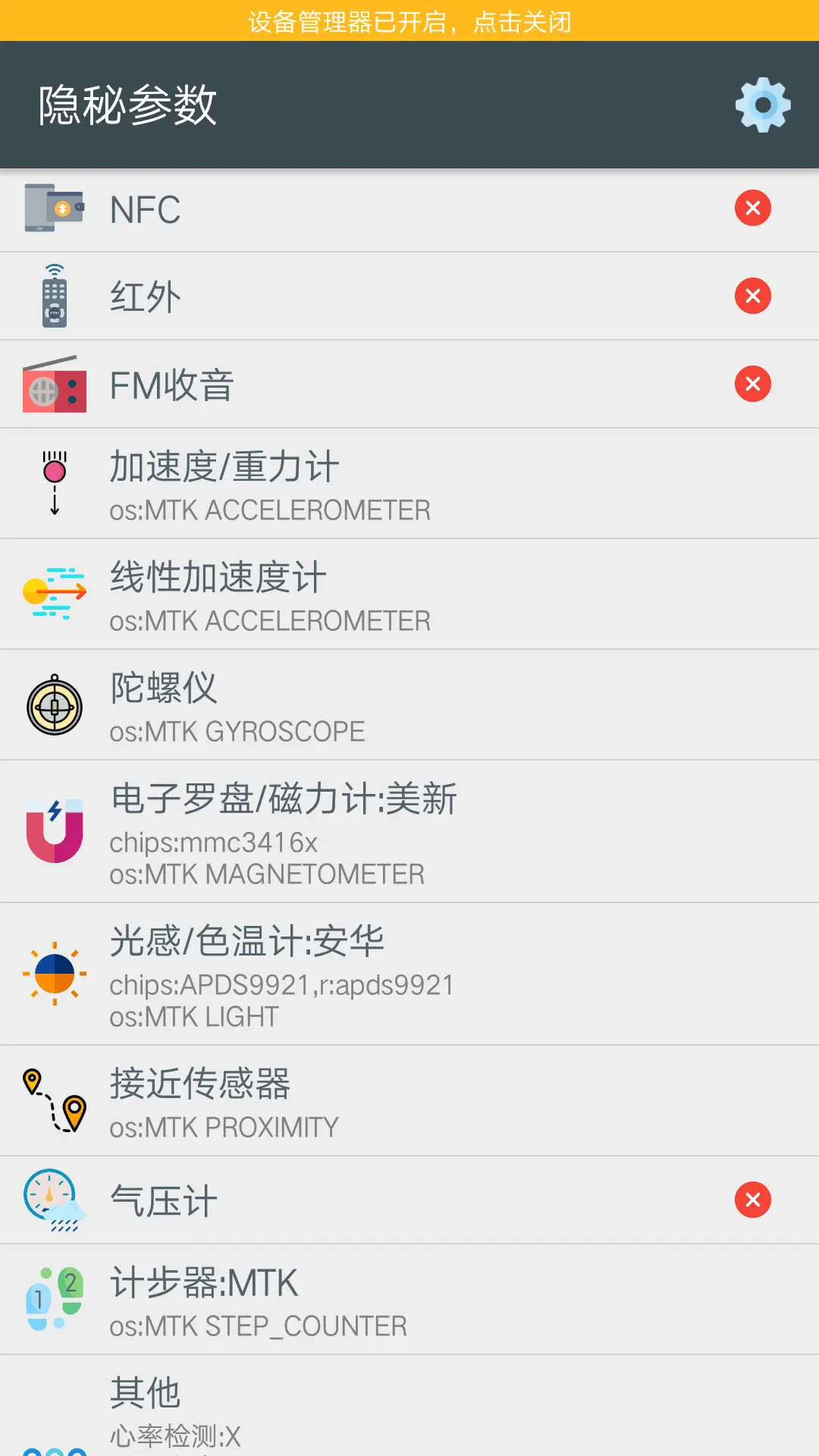The height and width of the screenshot is (1456, 819).
Task: Click the footprints icon for 计步器:MTK
Action: coord(52,1298)
